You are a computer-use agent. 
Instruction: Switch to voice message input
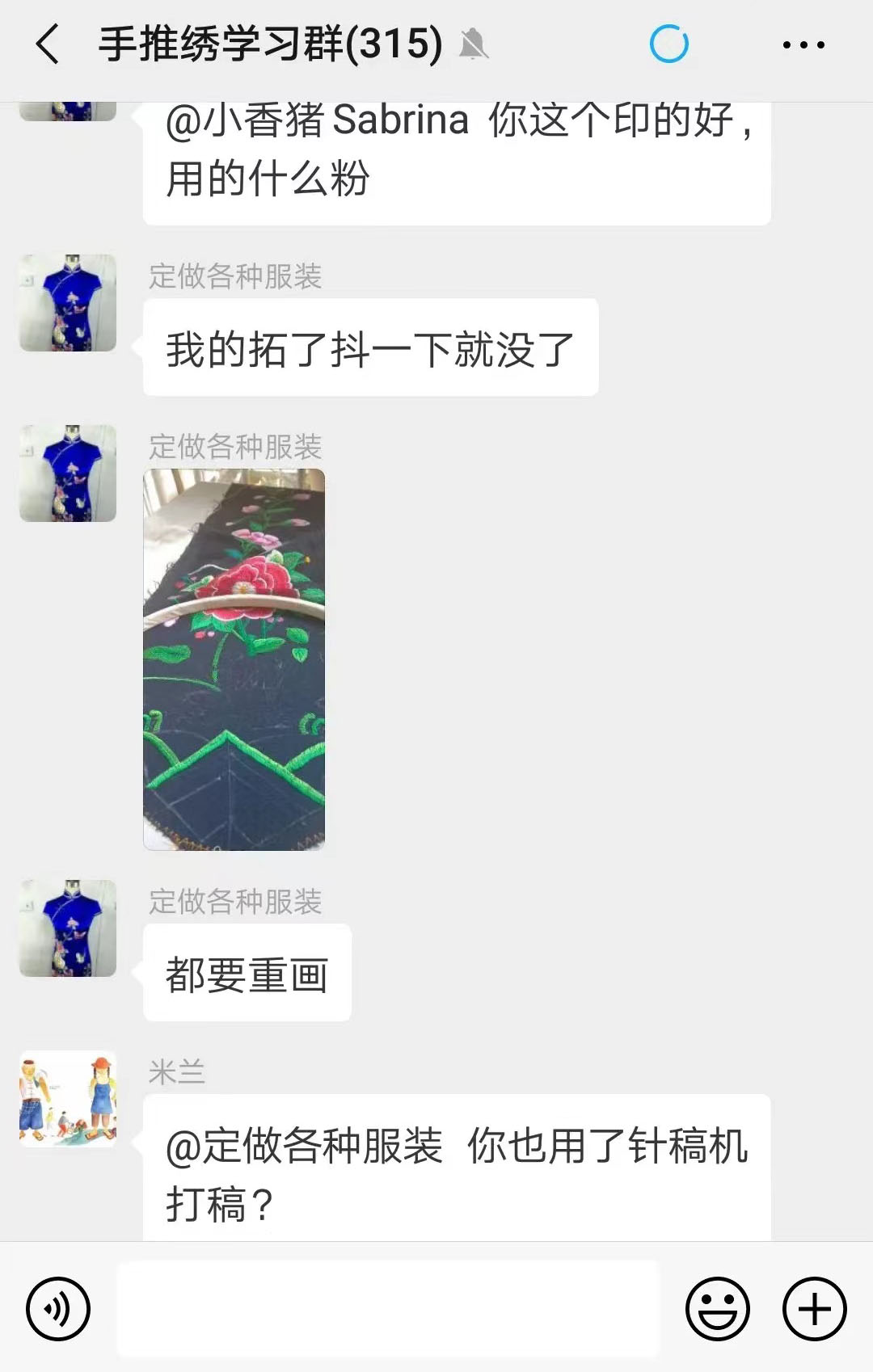point(58,1308)
